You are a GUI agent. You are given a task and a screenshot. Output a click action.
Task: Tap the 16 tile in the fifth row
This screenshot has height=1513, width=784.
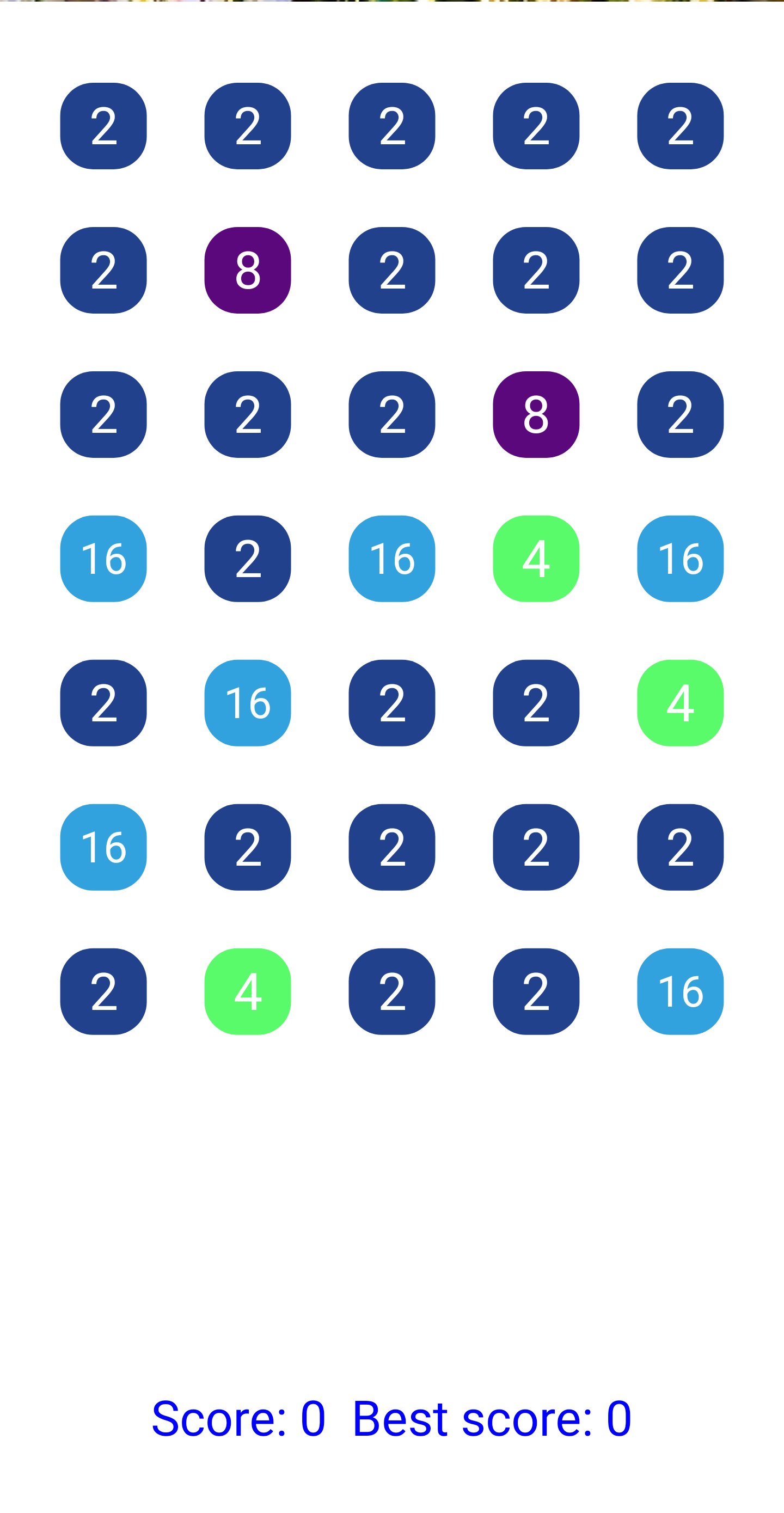click(247, 702)
